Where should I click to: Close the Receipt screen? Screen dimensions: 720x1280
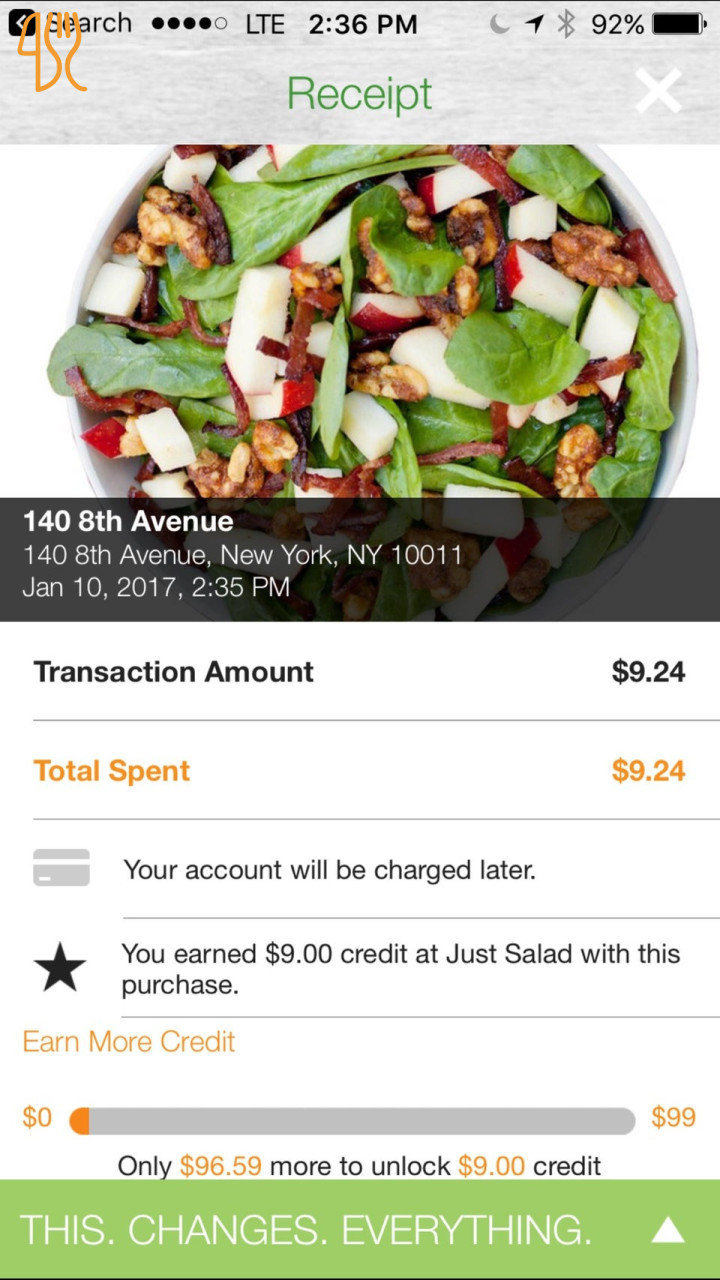tap(658, 92)
